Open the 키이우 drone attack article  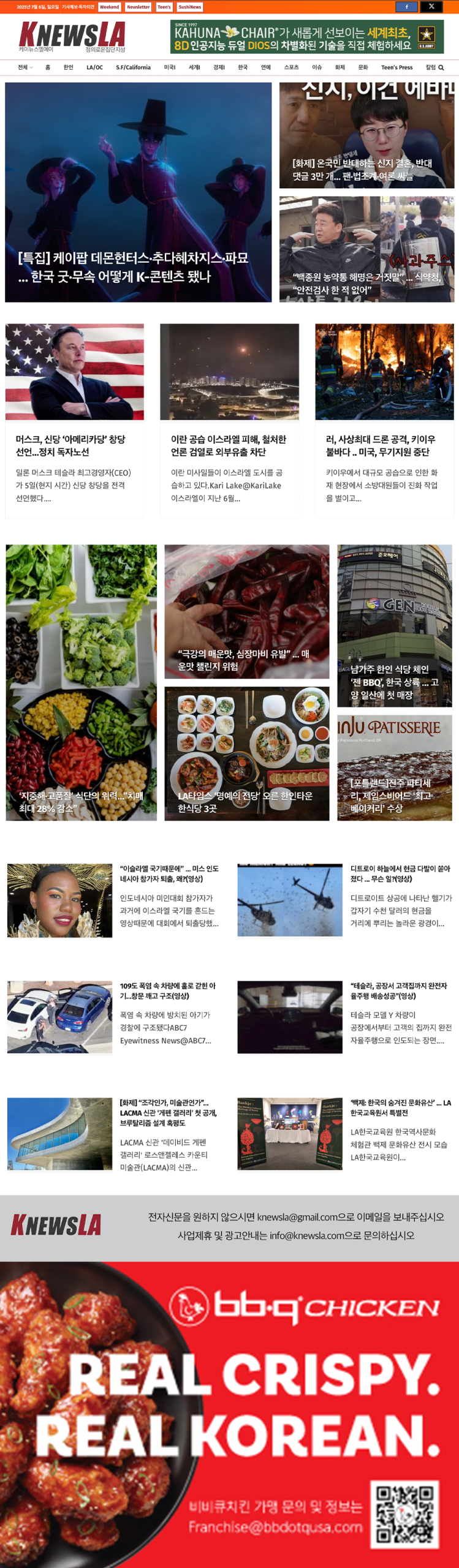click(381, 445)
